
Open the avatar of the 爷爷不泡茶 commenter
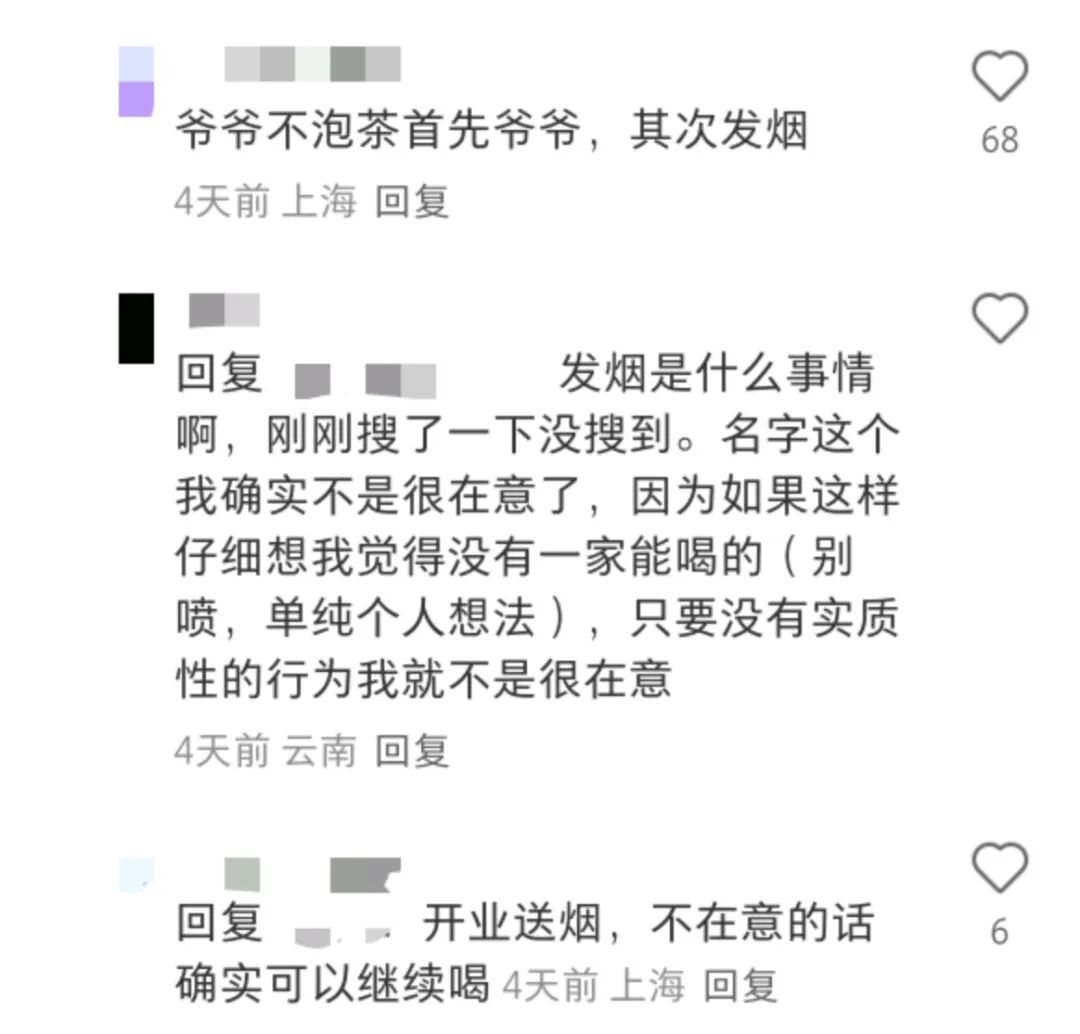pyautogui.click(x=136, y=82)
